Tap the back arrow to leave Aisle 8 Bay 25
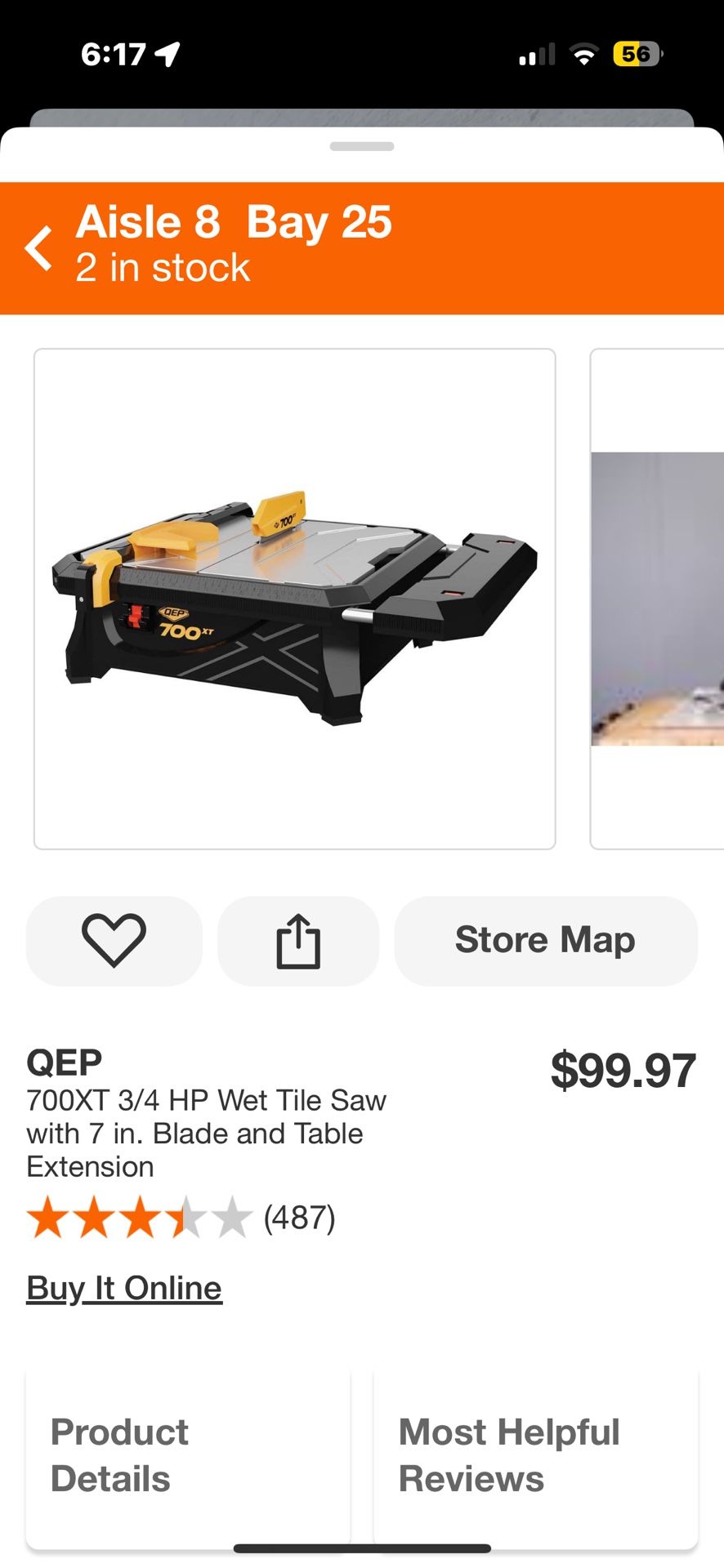Screen dimensions: 724x1568 point(38,246)
